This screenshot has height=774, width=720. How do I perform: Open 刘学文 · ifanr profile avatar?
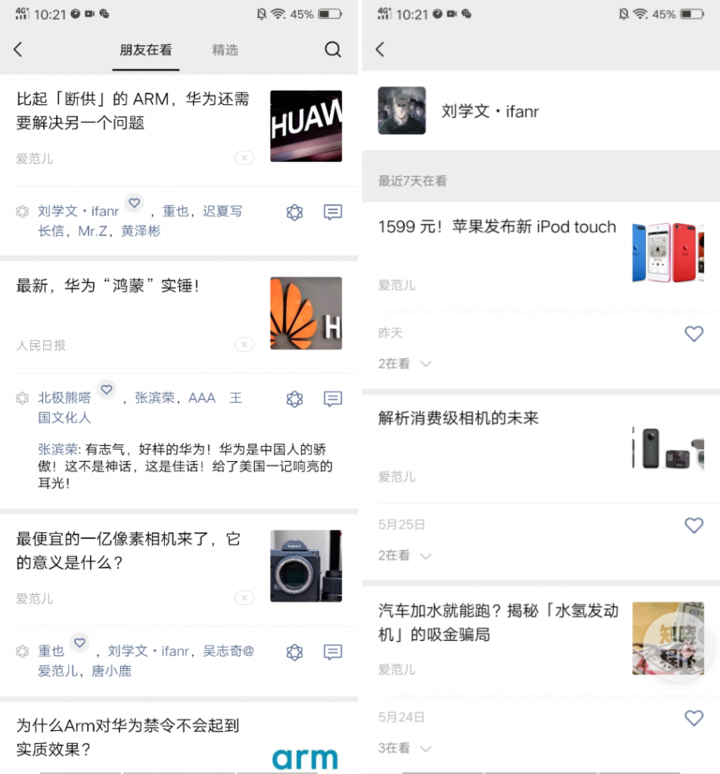tap(402, 111)
